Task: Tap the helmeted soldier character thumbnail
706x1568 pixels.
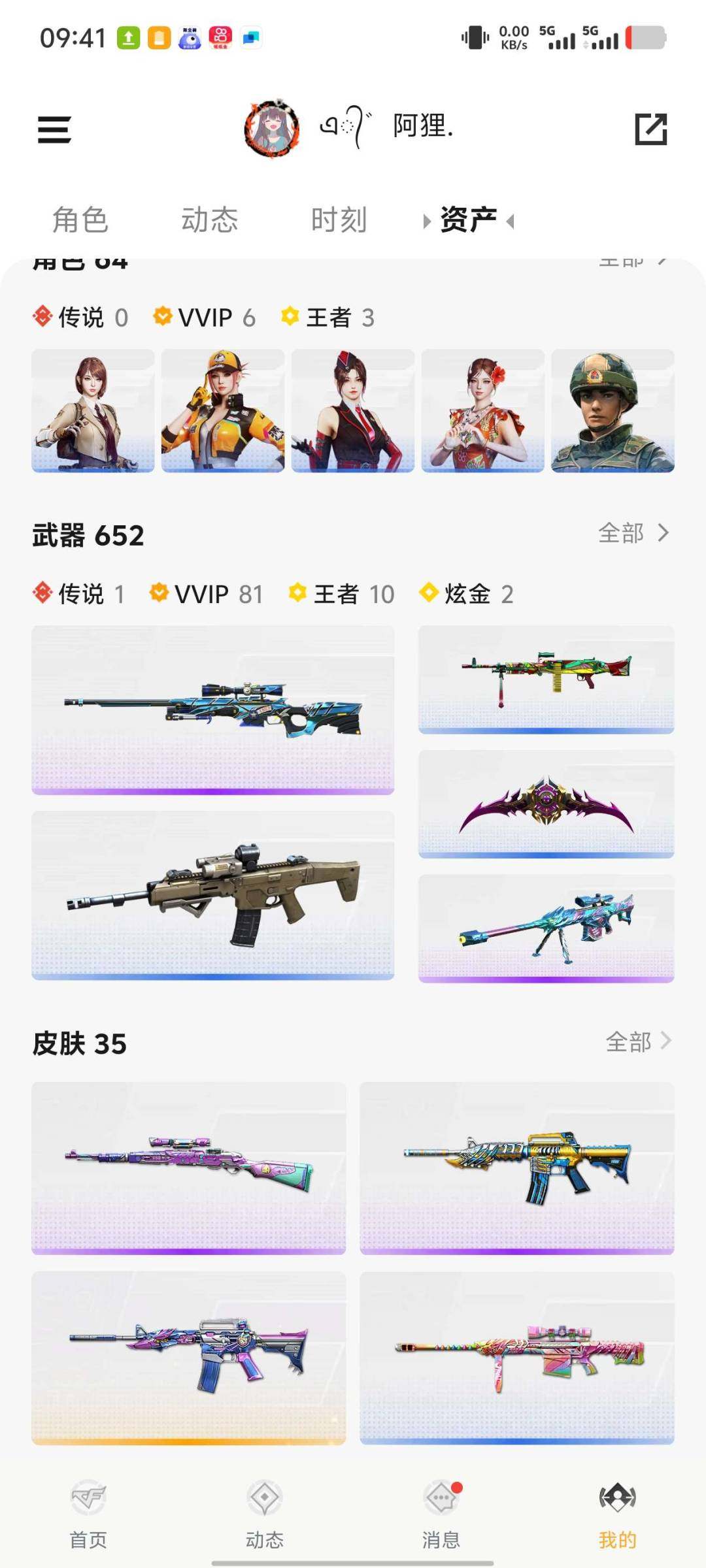Action: (x=612, y=411)
